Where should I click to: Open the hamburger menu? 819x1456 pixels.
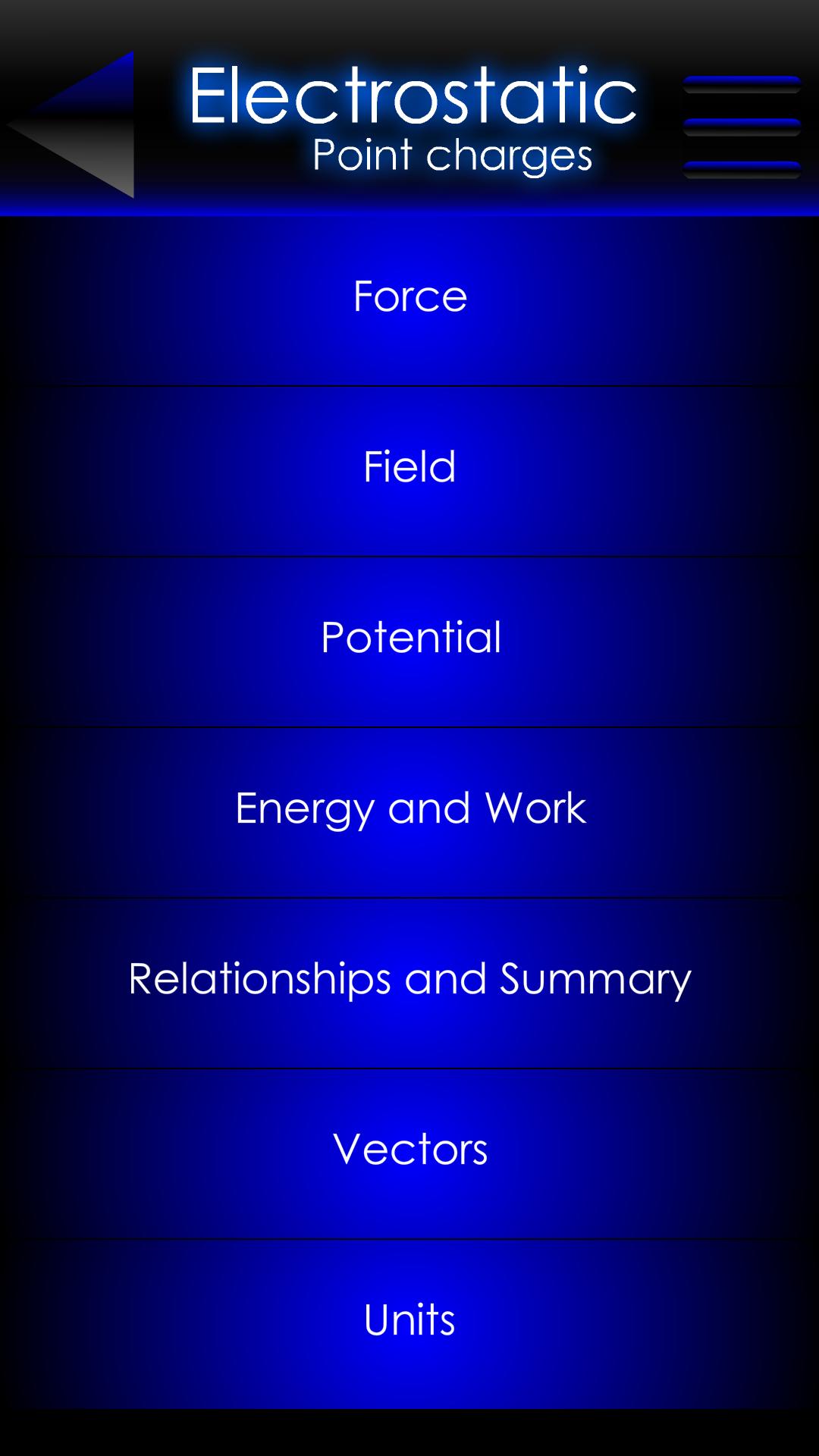[x=741, y=127]
